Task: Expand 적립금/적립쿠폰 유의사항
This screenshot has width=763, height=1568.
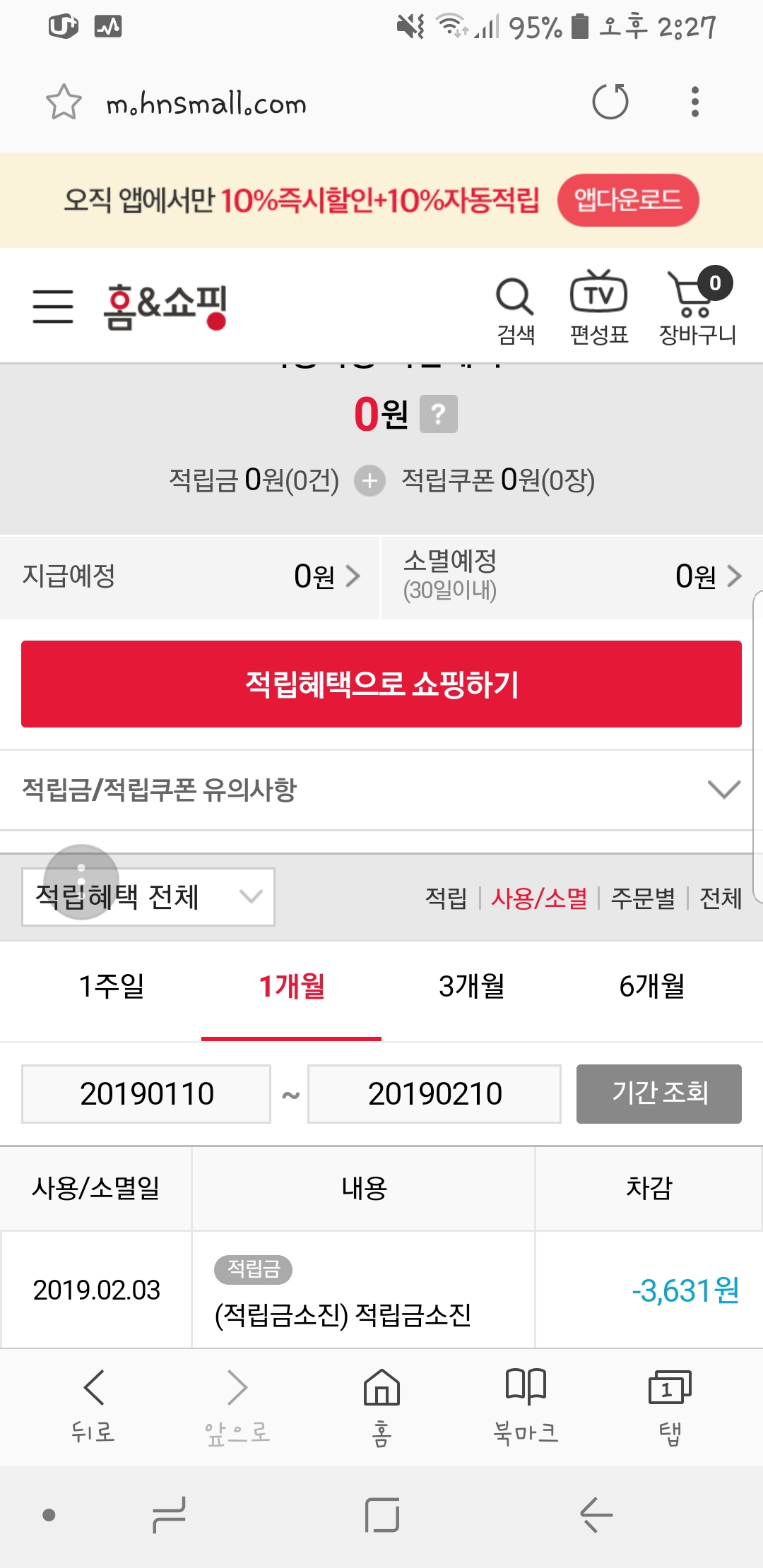Action: pos(381,789)
